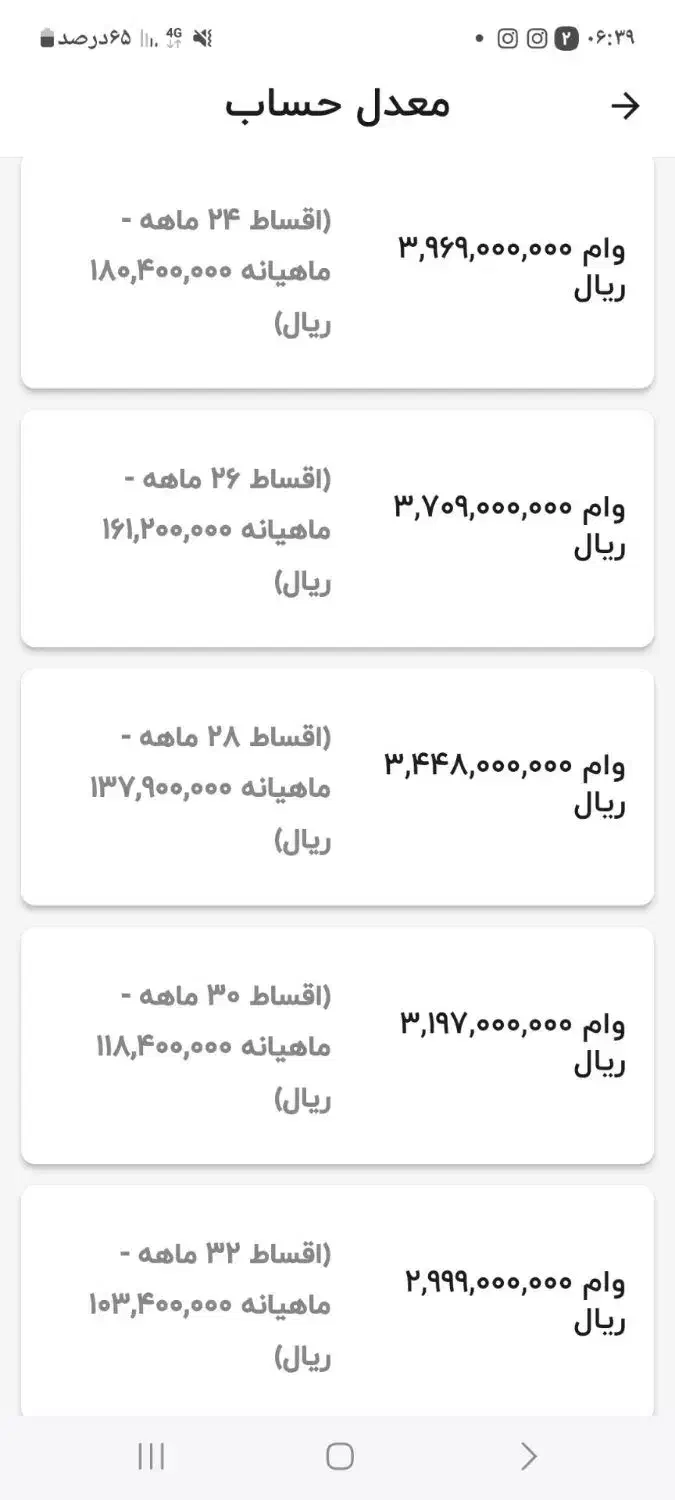Open the recent apps view
Image resolution: width=675 pixels, height=1500 pixels.
click(151, 1456)
